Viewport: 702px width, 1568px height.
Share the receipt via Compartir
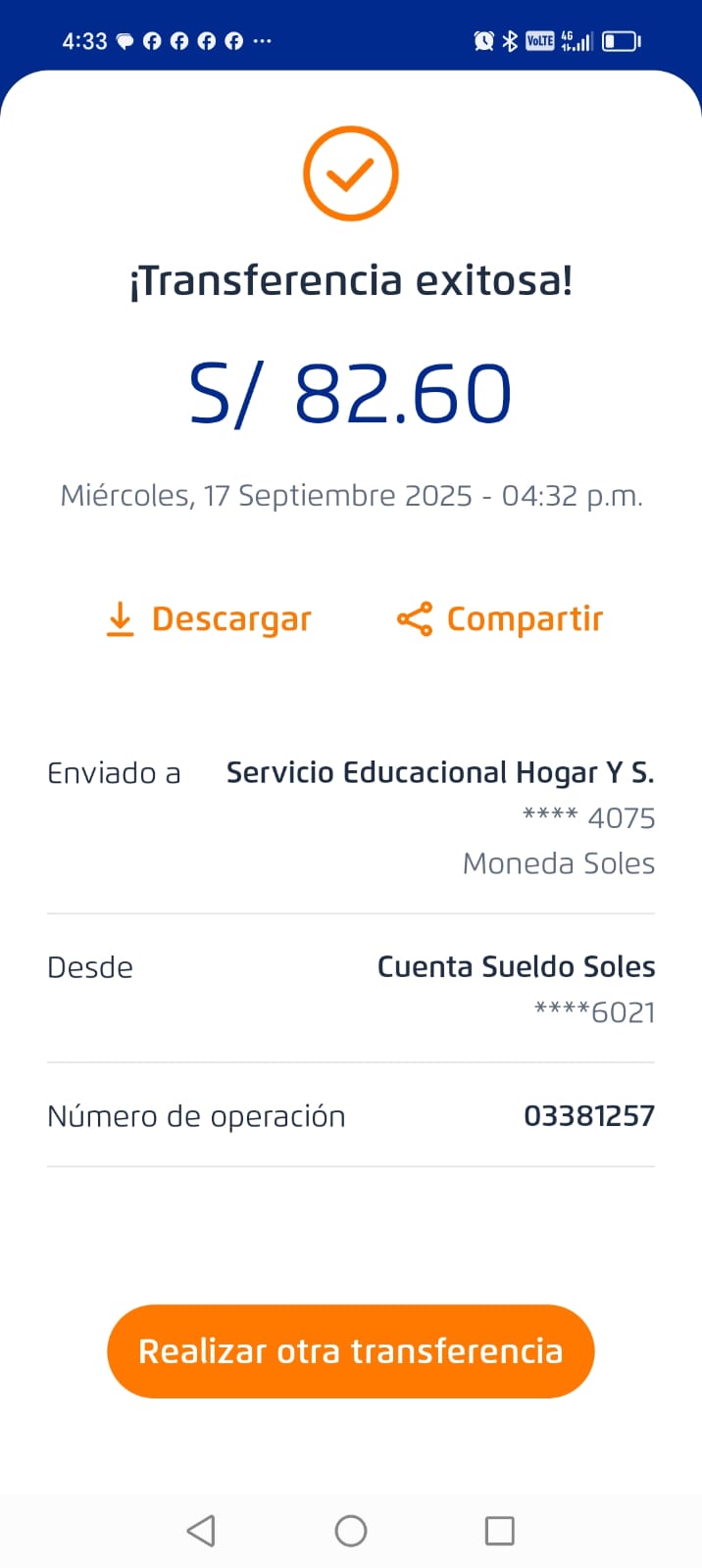(x=500, y=619)
